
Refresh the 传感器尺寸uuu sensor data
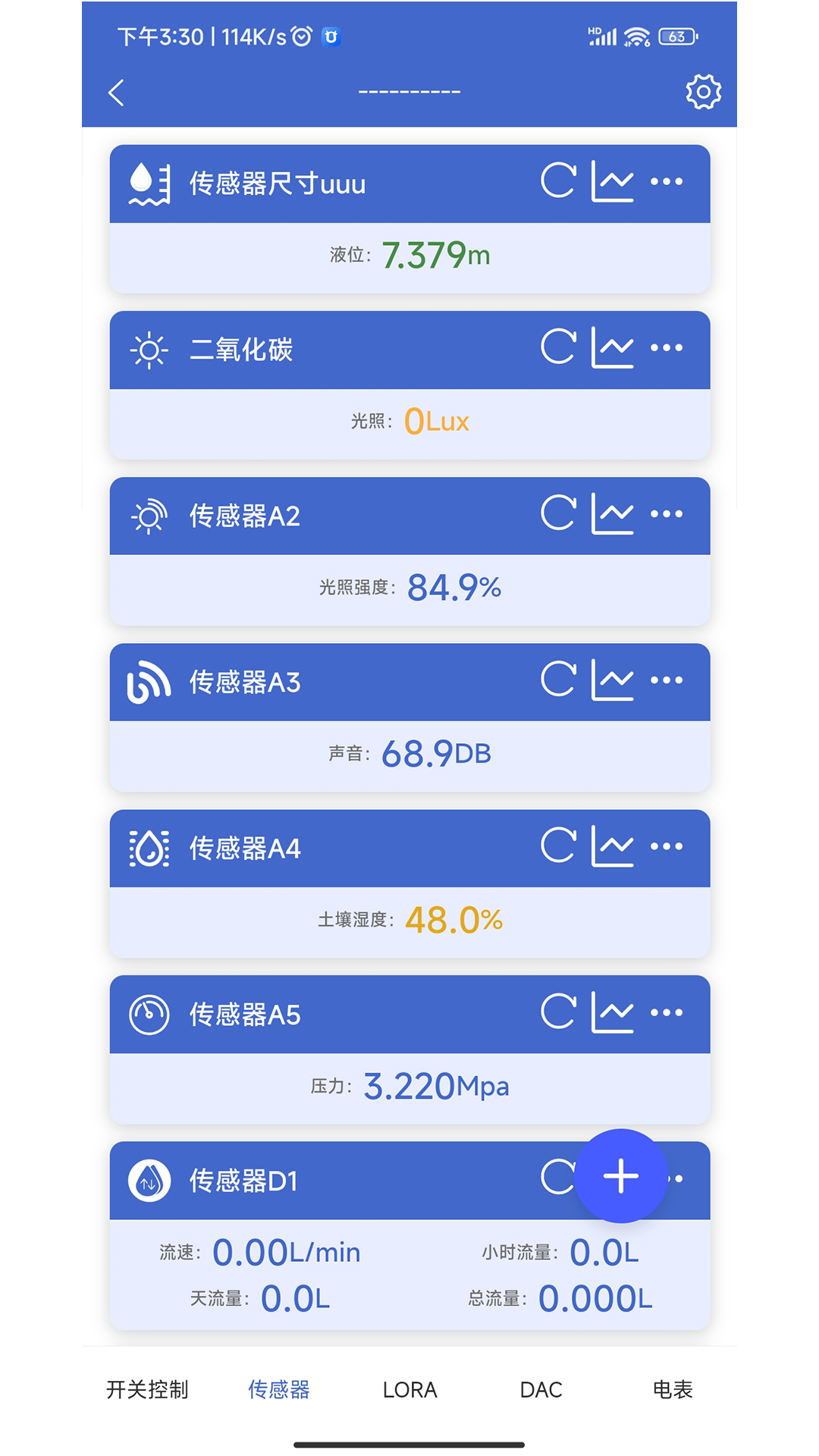[x=557, y=182]
